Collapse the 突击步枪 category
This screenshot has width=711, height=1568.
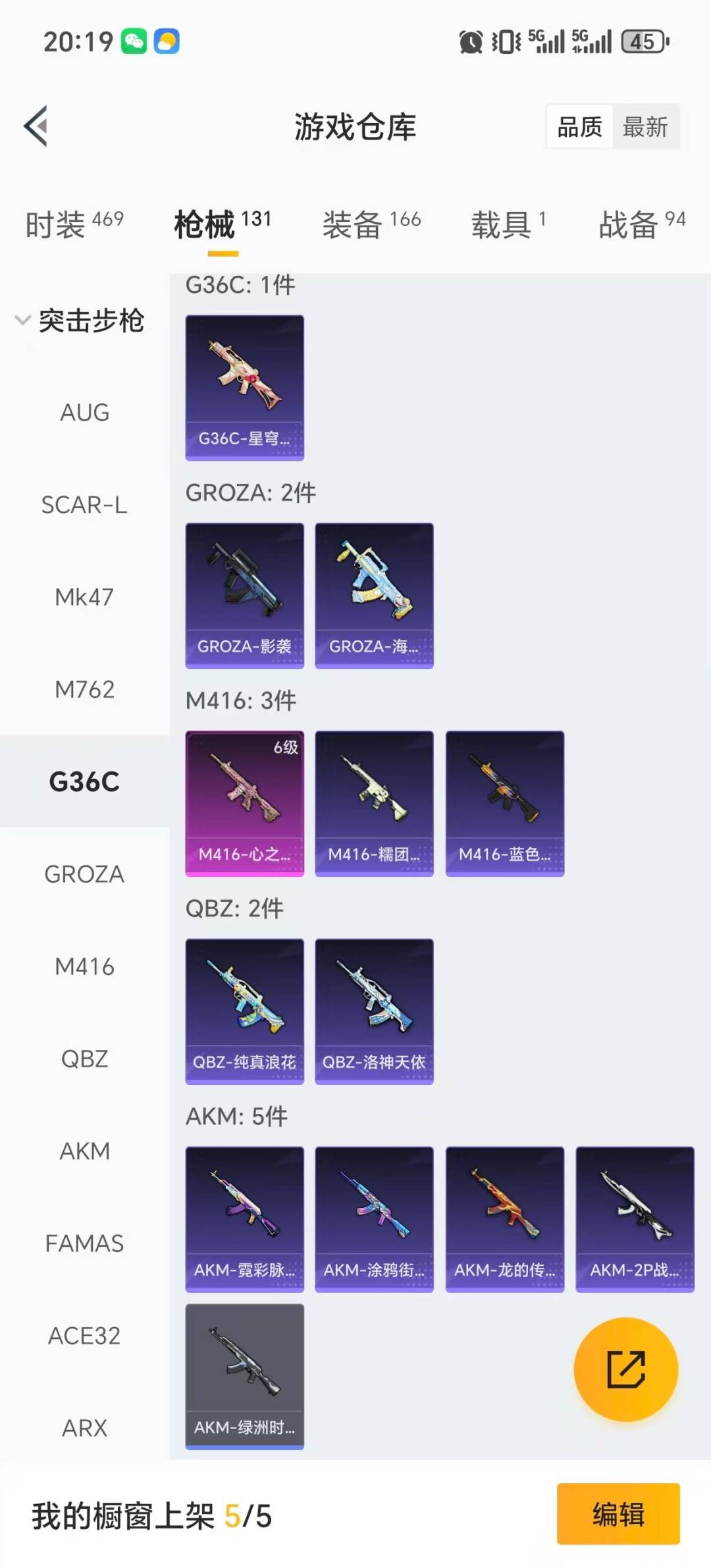tap(79, 321)
